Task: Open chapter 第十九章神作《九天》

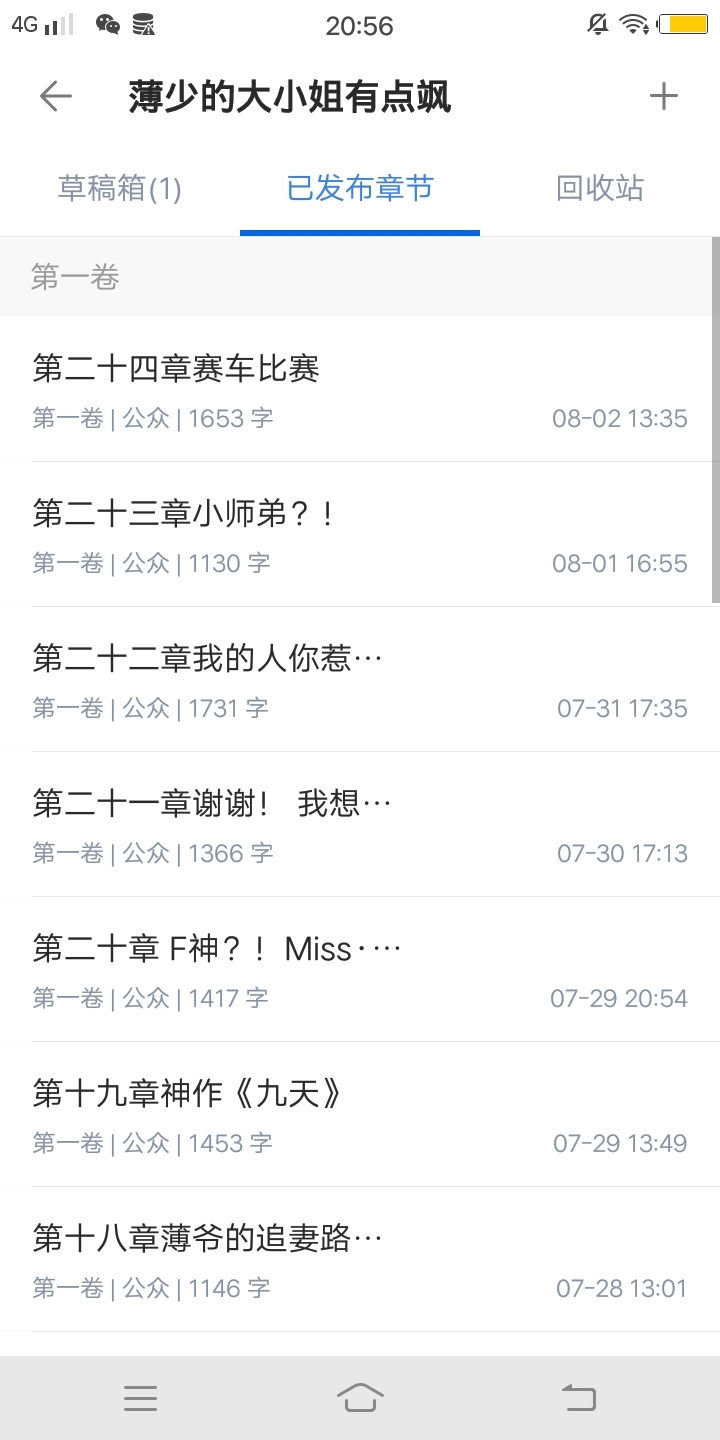Action: point(360,1115)
